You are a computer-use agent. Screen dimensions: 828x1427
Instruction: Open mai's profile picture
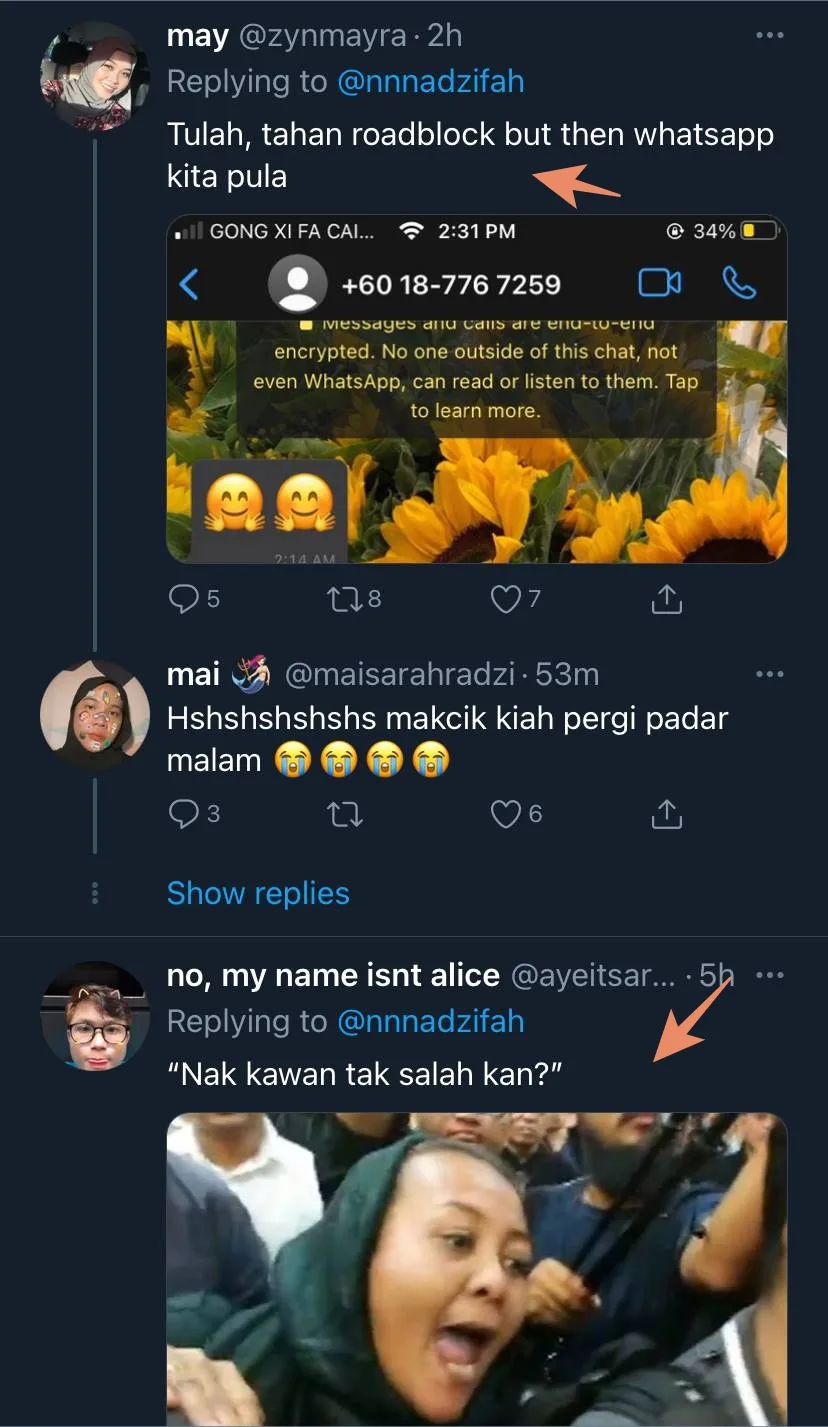click(94, 714)
